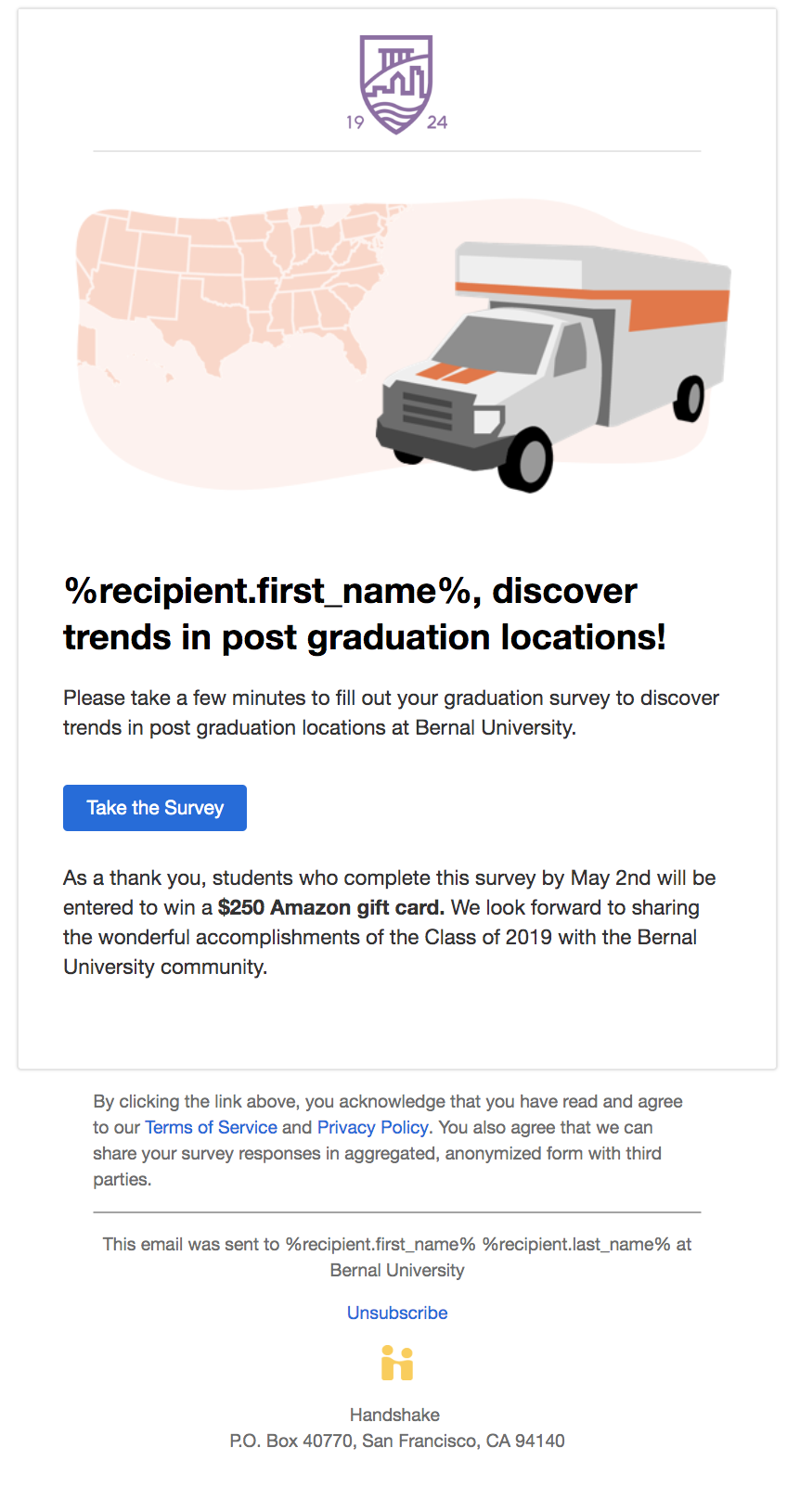
Task: Unsubscribe from these emails
Action: pyautogui.click(x=397, y=1313)
